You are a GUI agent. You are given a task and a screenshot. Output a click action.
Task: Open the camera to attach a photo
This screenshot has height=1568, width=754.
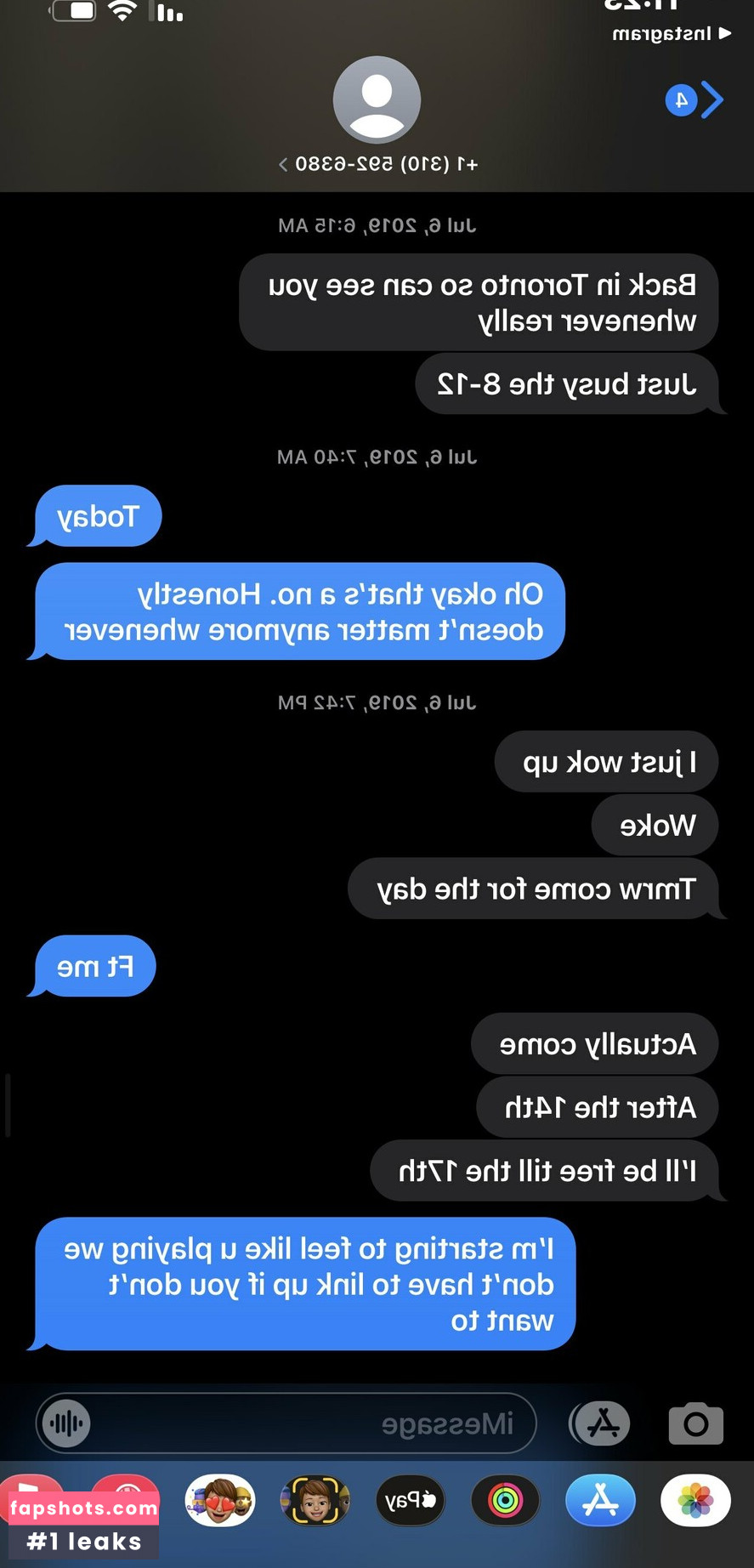point(695,1423)
